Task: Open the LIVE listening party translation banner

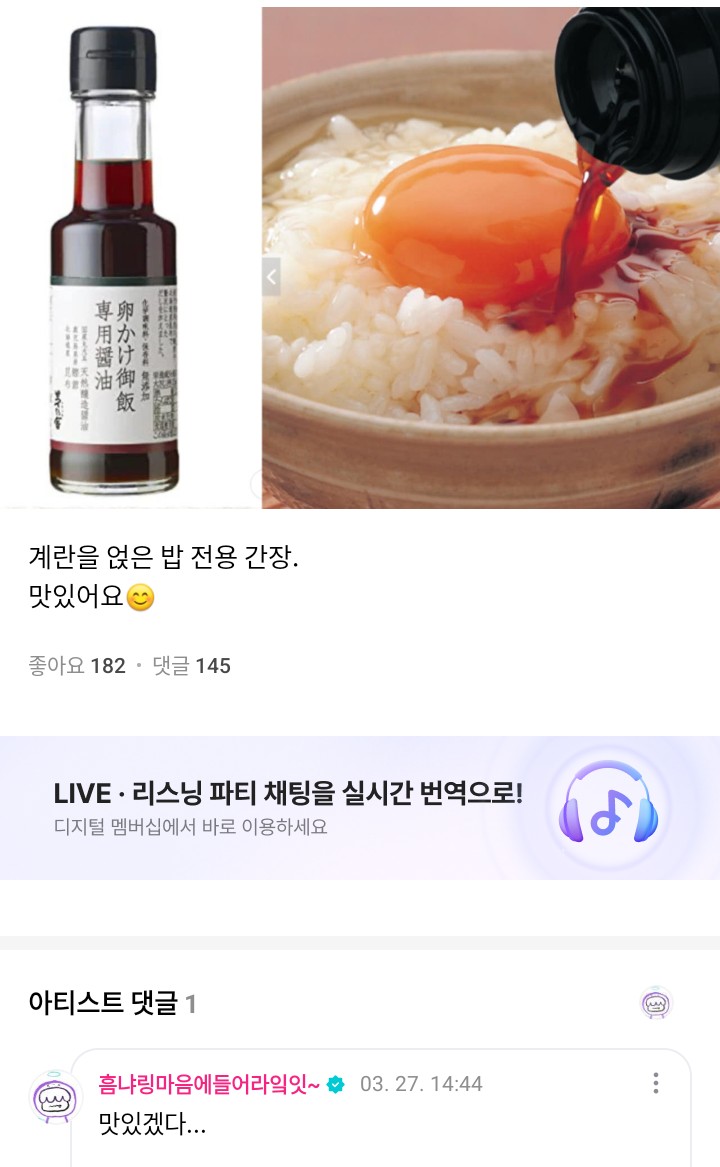Action: (360, 808)
